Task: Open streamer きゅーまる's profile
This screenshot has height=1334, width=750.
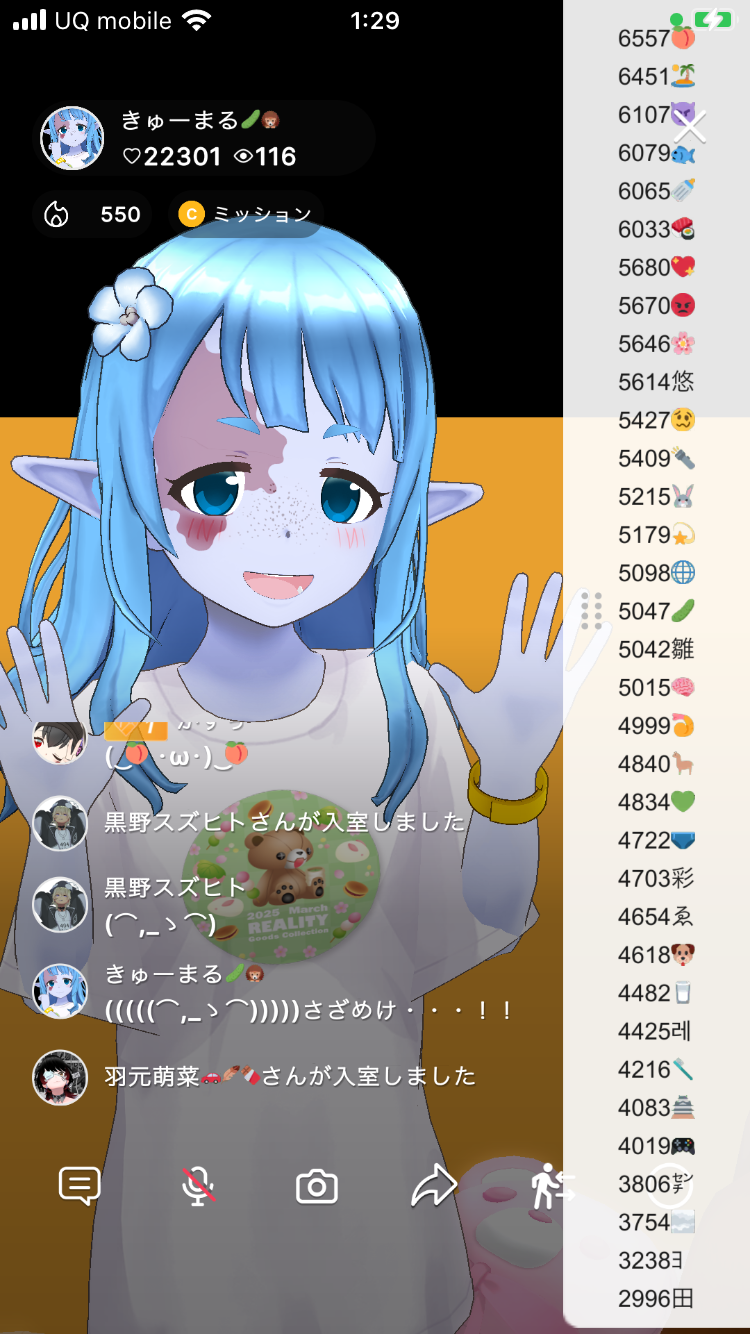Action: 72,138
